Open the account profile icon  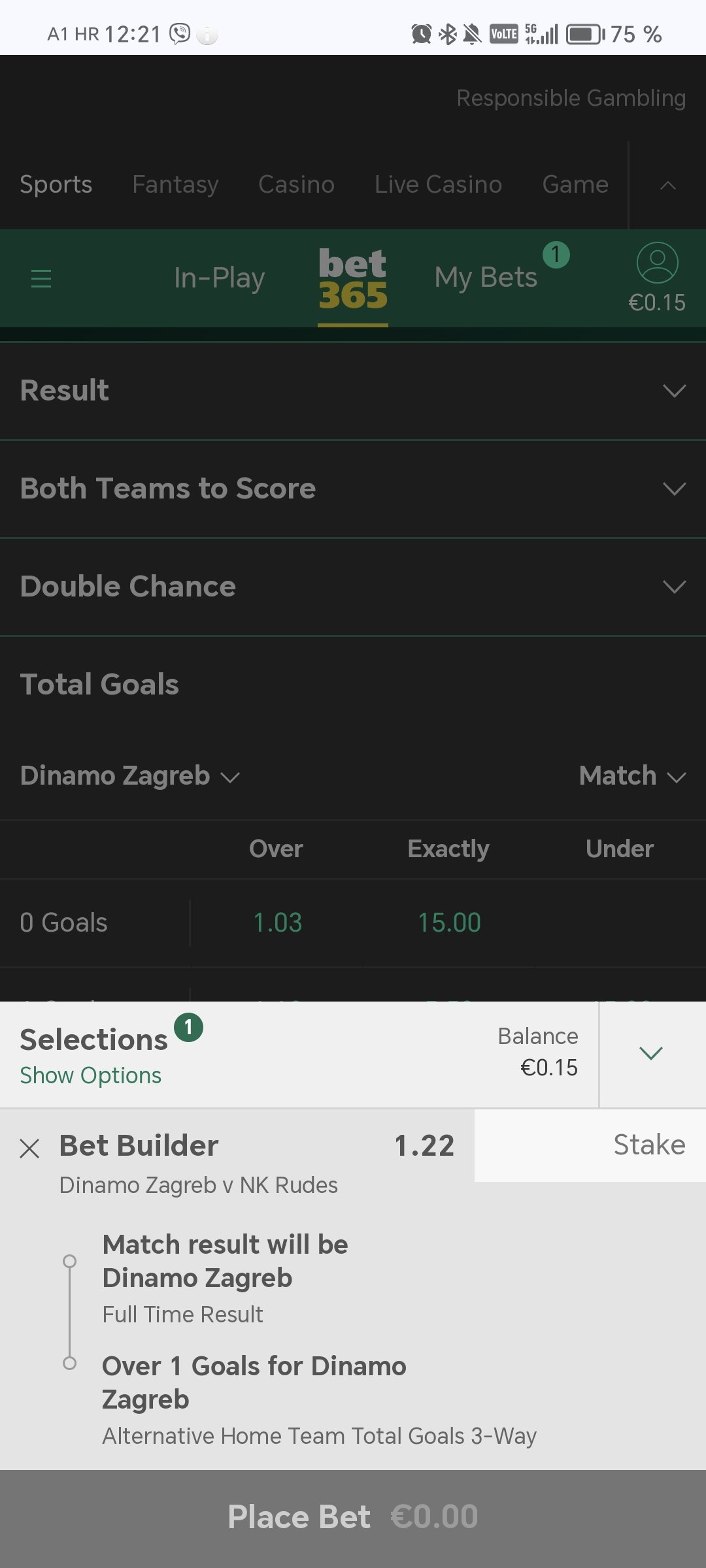(657, 263)
